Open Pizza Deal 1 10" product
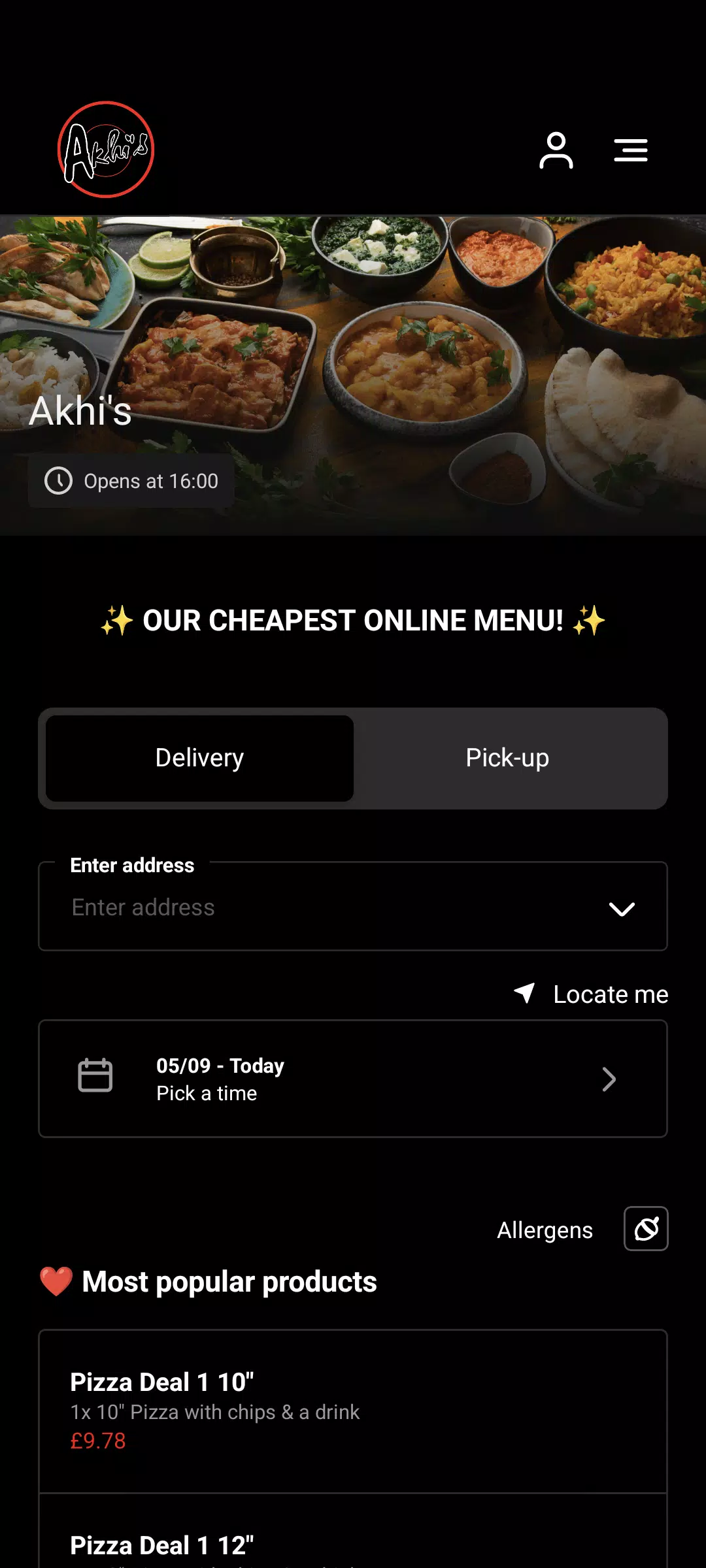Screen dimensions: 706x1568 point(353,1411)
